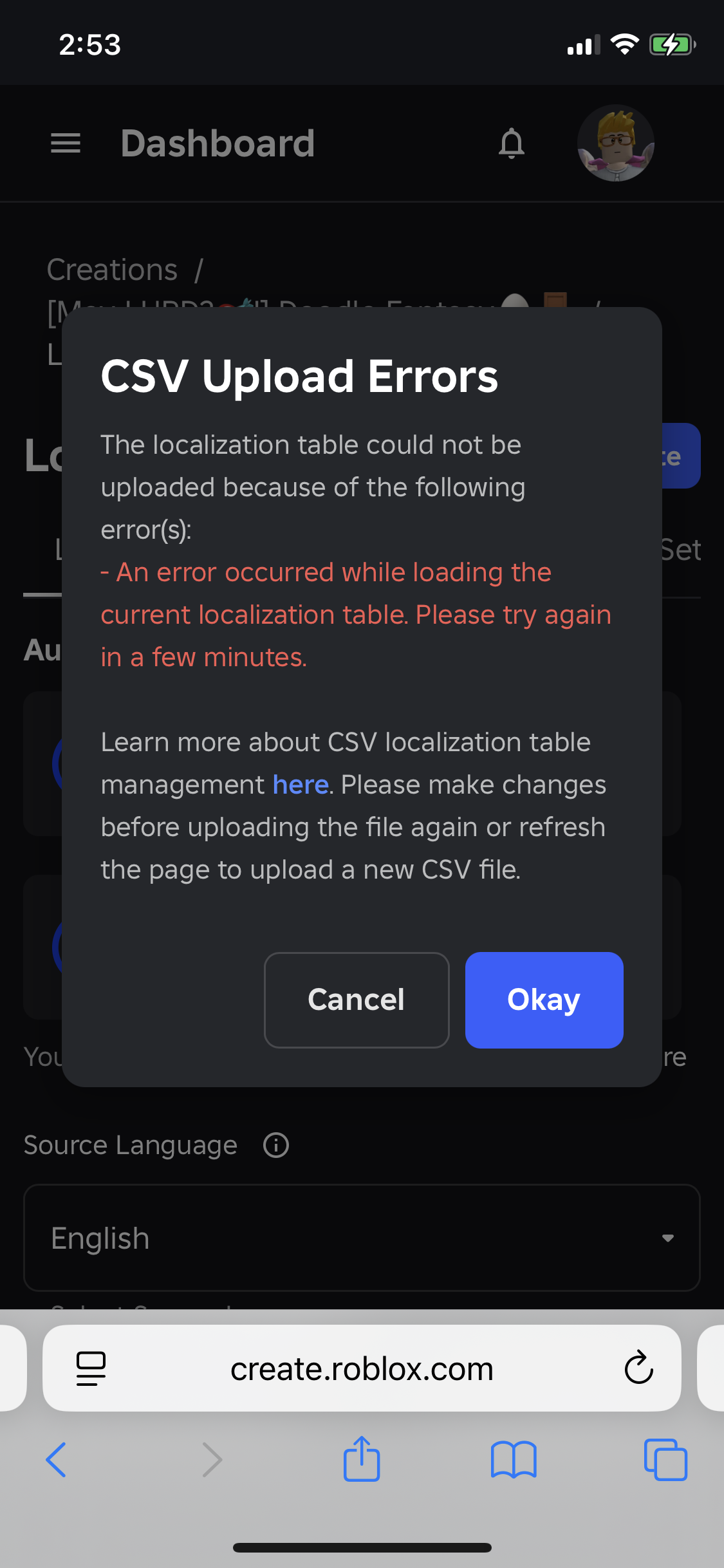
Task: Open the Safari share sheet
Action: [362, 1460]
